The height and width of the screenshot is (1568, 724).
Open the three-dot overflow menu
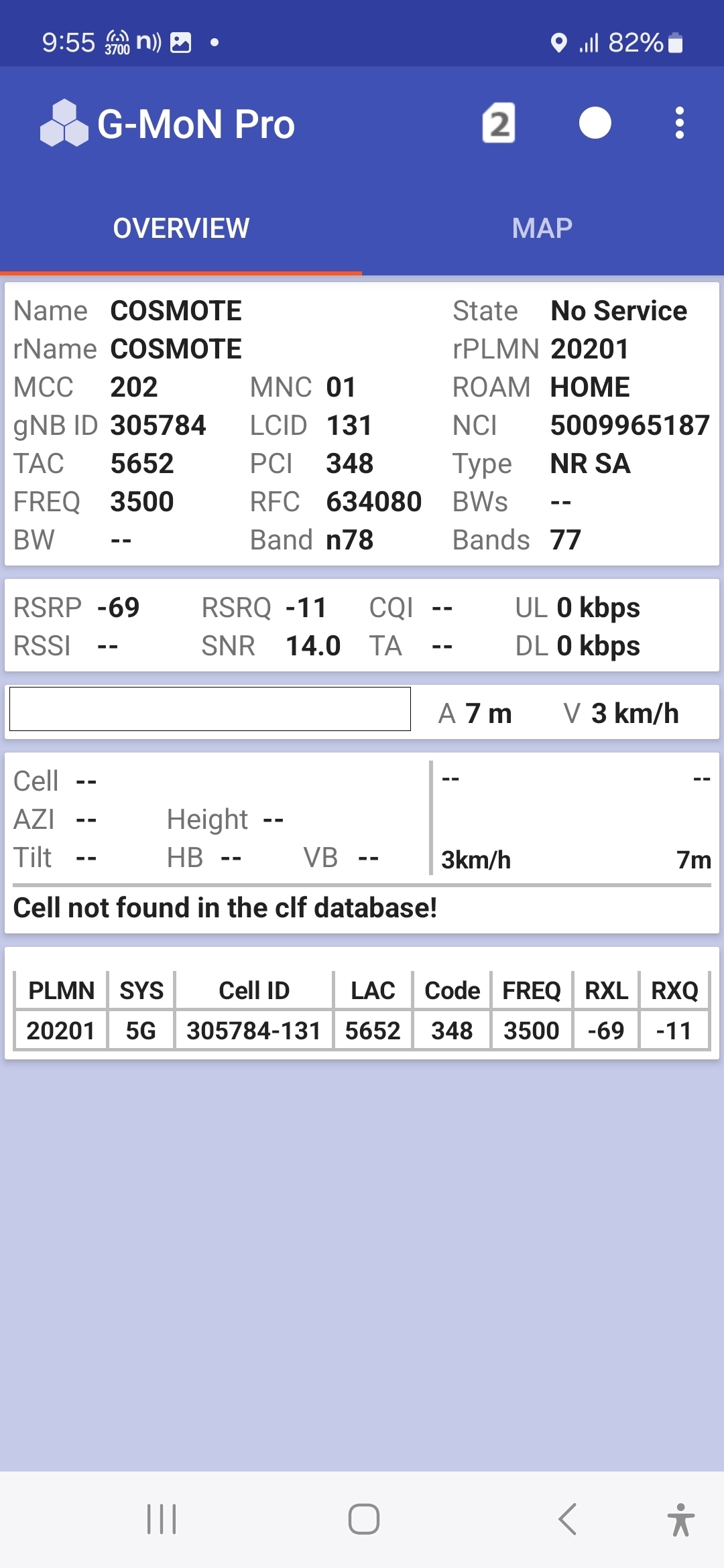pyautogui.click(x=680, y=123)
